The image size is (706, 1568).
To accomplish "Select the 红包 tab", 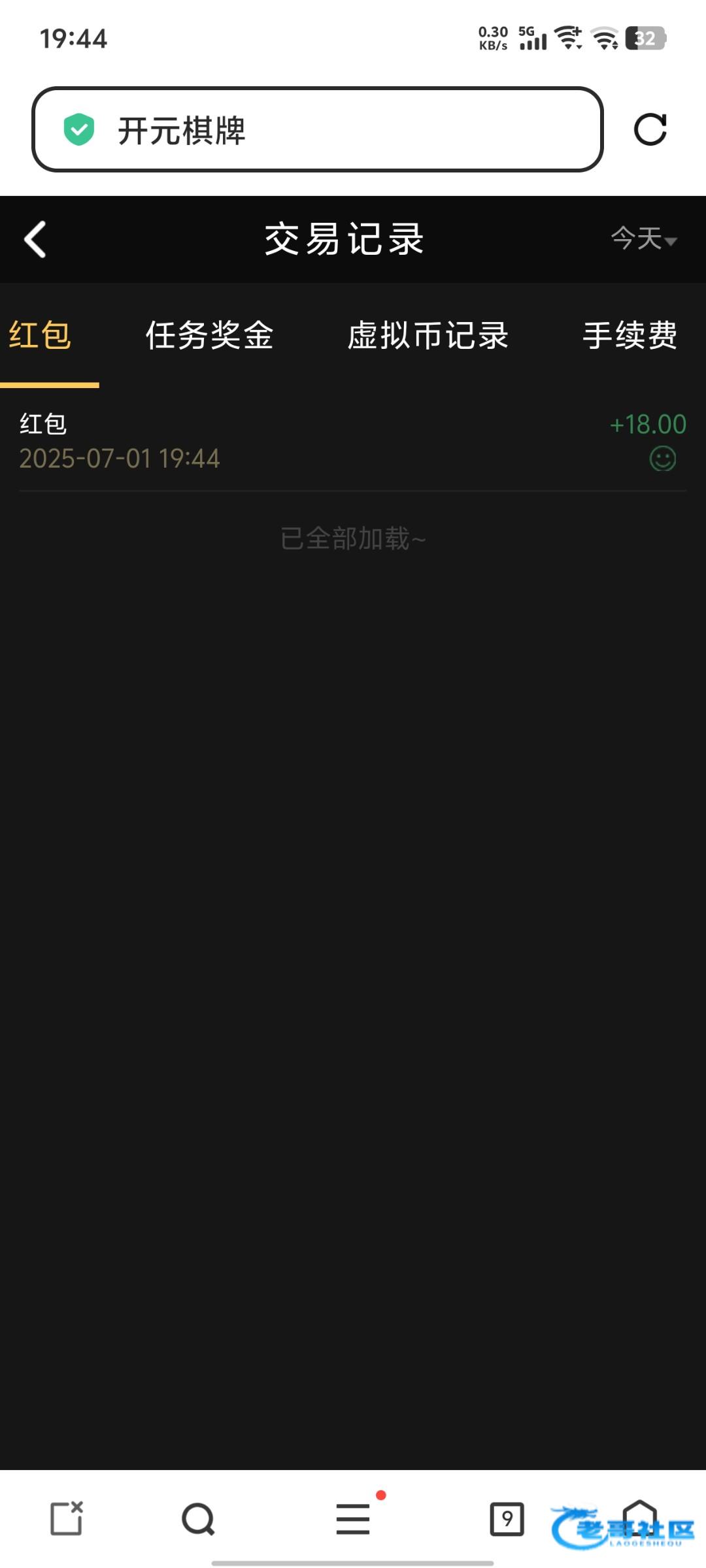I will (x=41, y=336).
